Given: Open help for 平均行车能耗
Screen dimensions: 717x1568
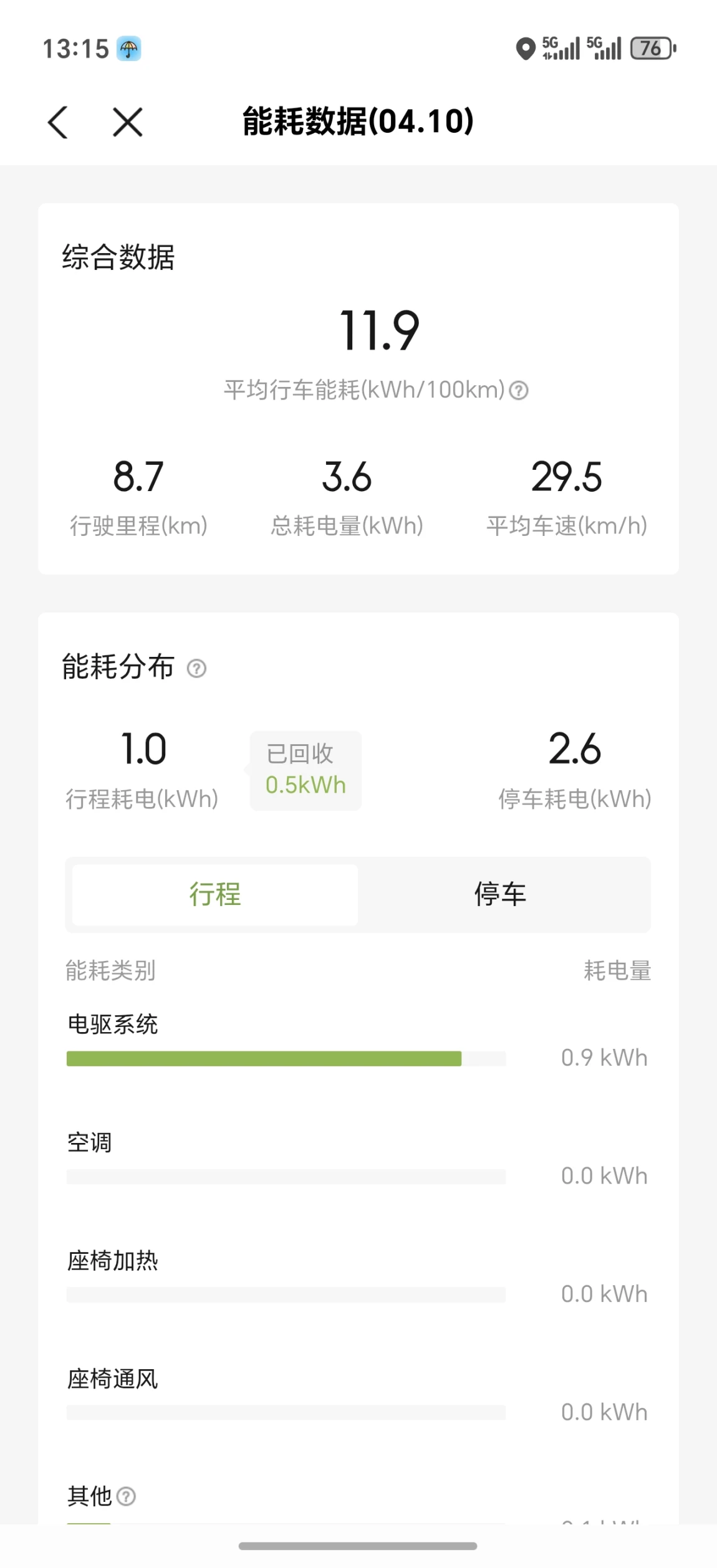Looking at the screenshot, I should (519, 391).
